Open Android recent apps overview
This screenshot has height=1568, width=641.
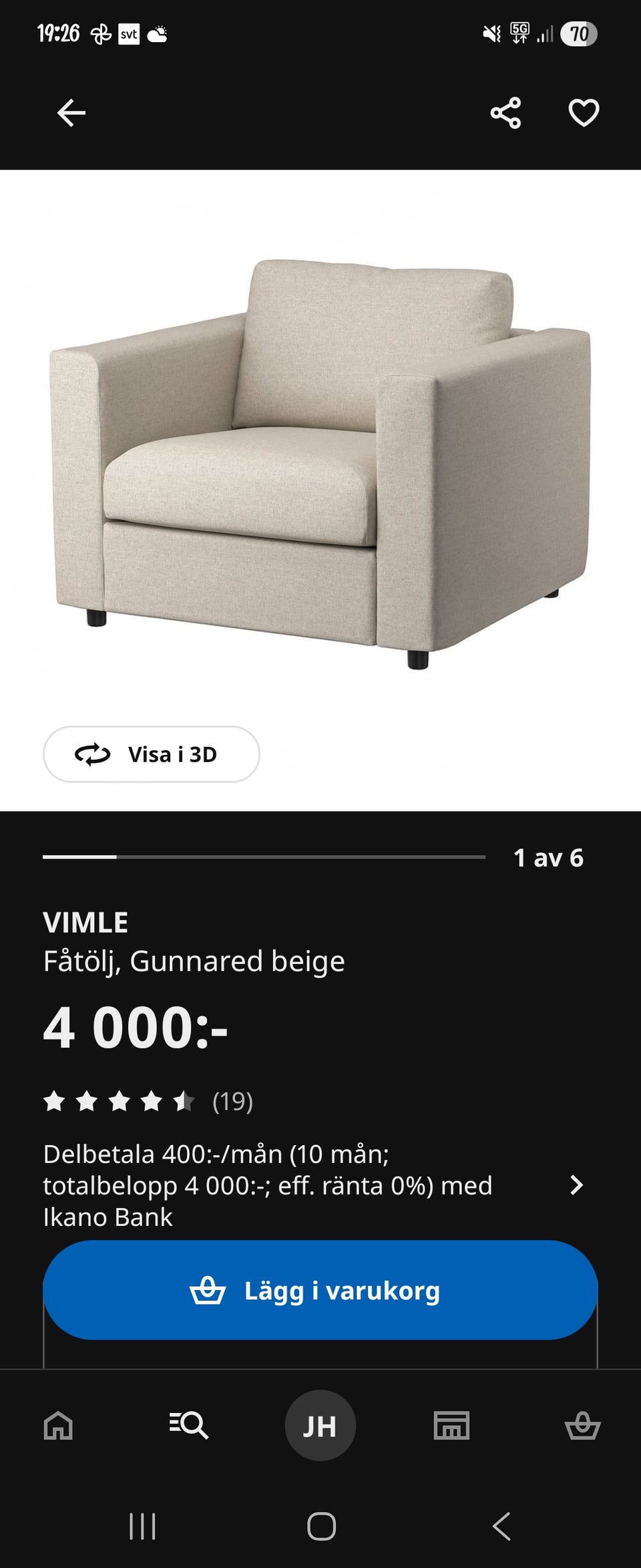142,1526
